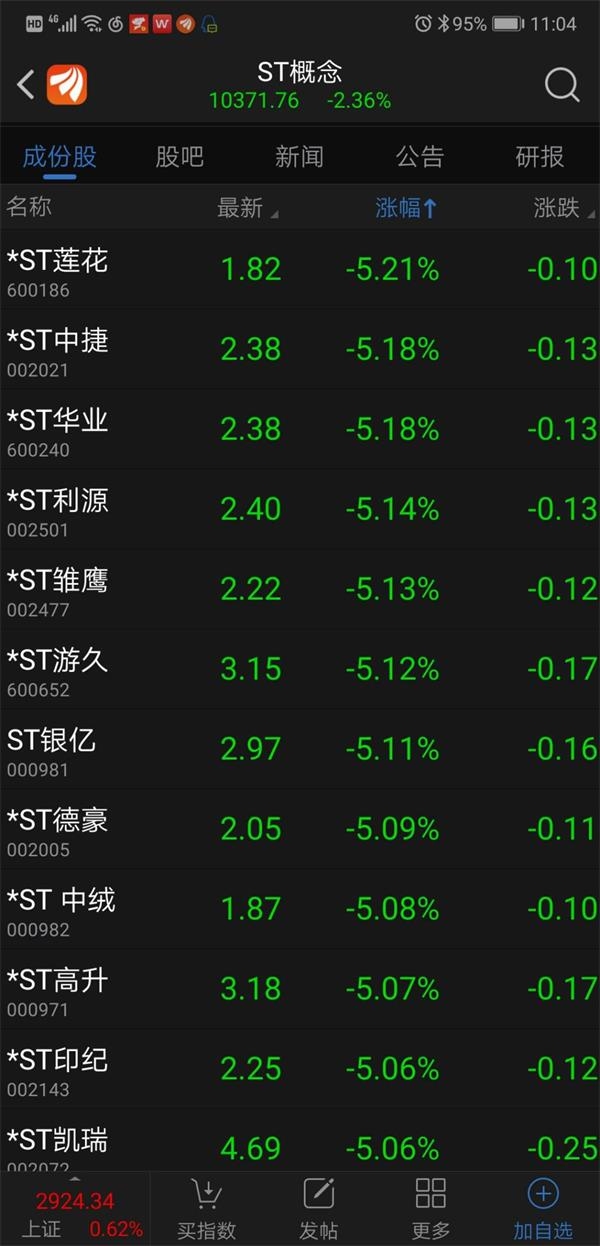Image resolution: width=600 pixels, height=1246 pixels.
Task: Add ST概念 to watchlist via 加自选
Action: (x=543, y=1208)
